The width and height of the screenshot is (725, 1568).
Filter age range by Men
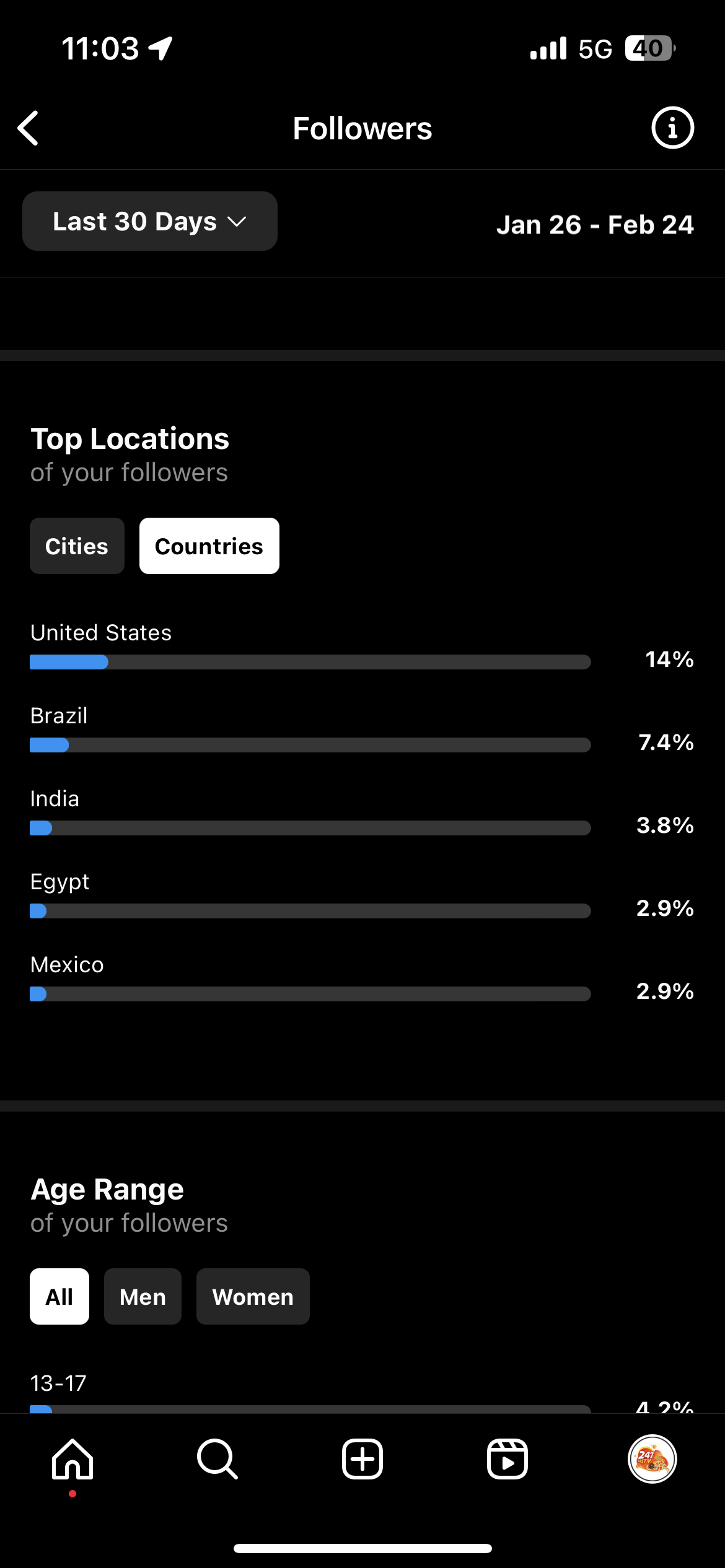(x=143, y=1296)
